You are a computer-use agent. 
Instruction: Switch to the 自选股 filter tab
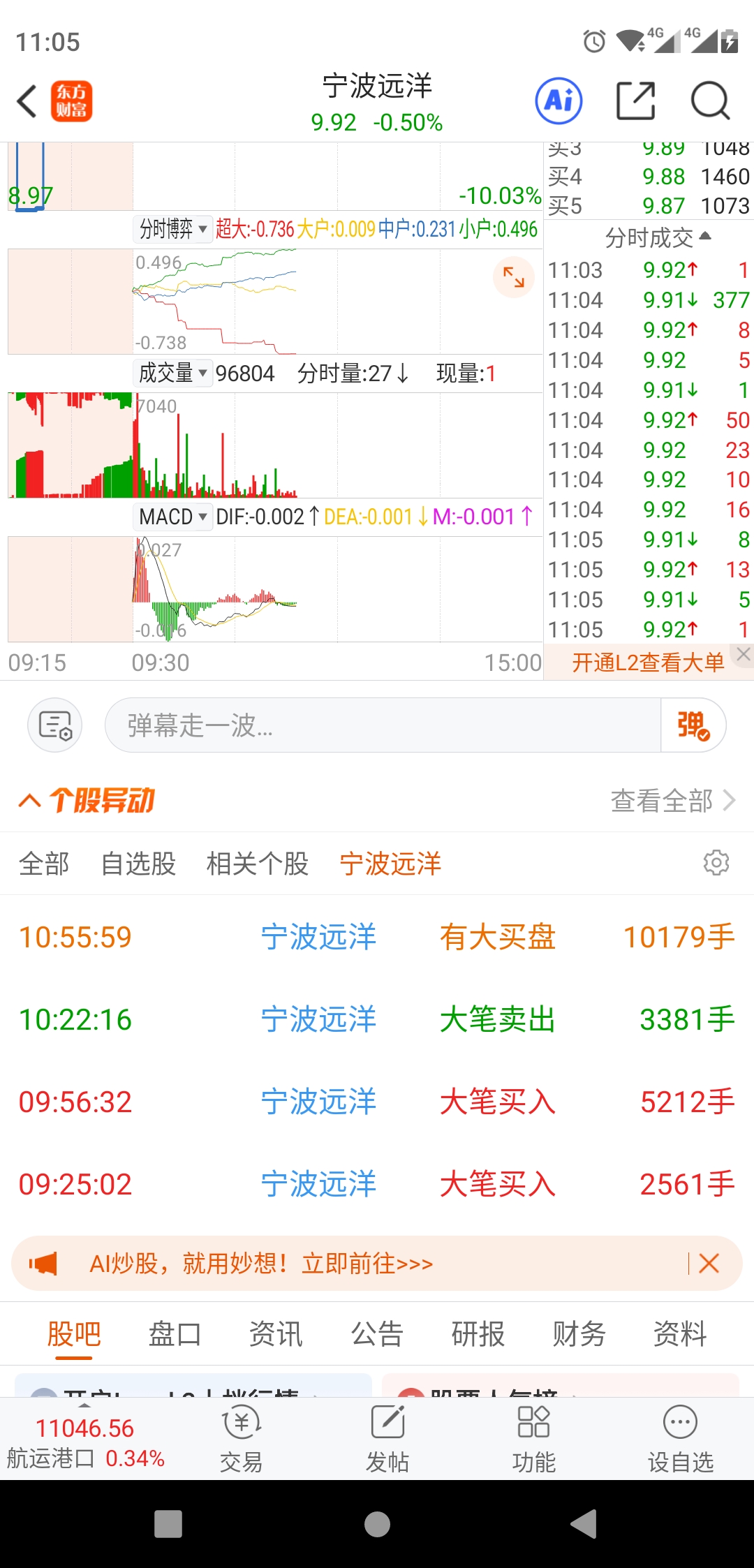138,864
